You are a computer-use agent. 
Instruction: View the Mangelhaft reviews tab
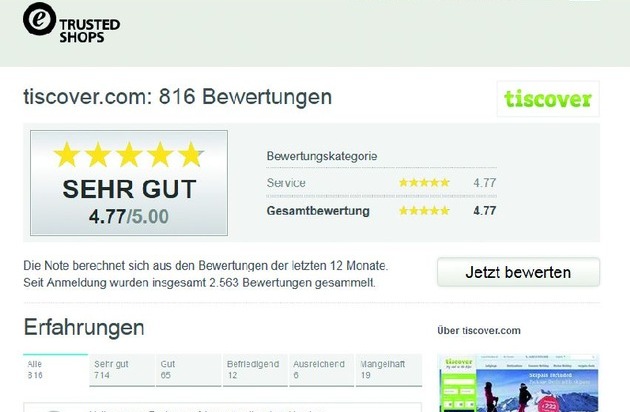pos(388,369)
